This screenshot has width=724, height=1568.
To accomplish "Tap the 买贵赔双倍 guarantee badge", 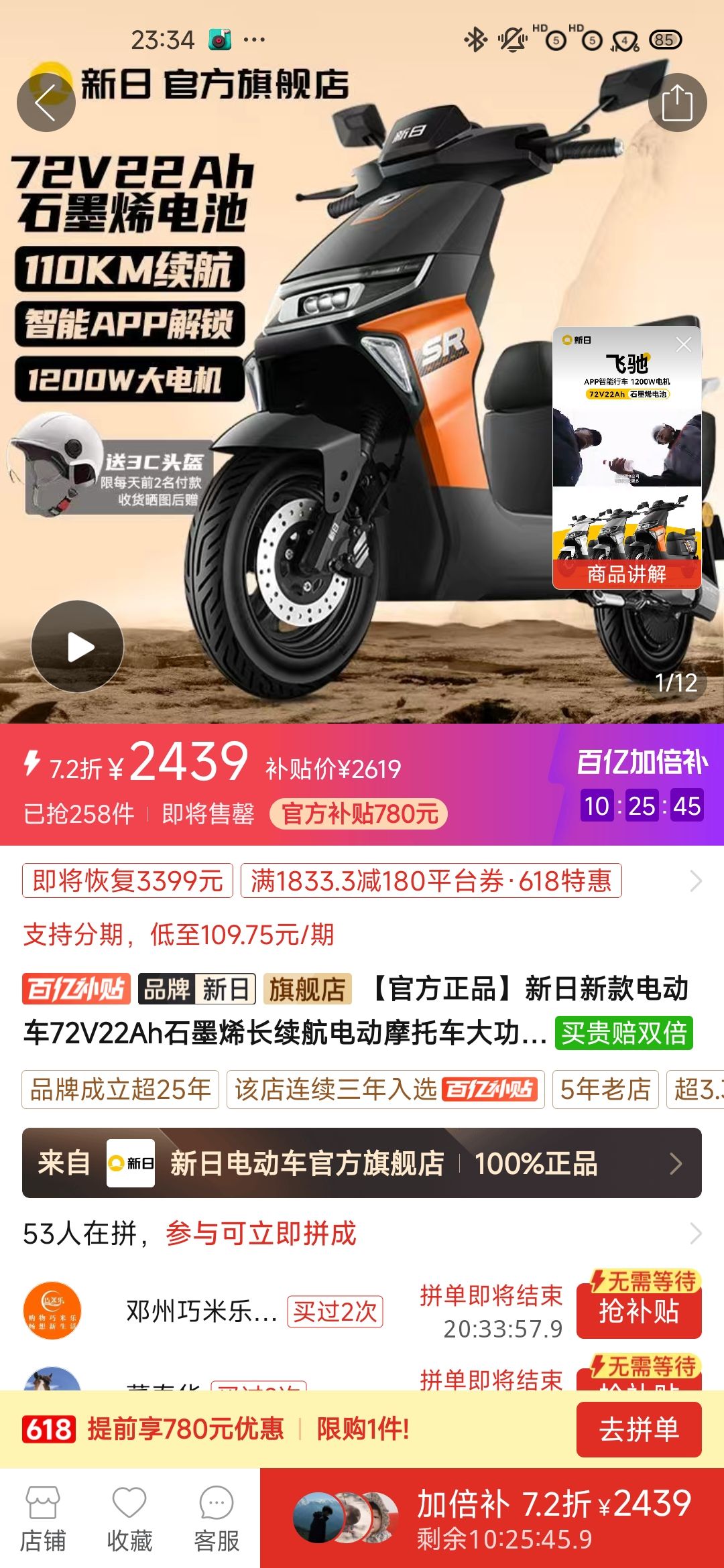I will [623, 1033].
